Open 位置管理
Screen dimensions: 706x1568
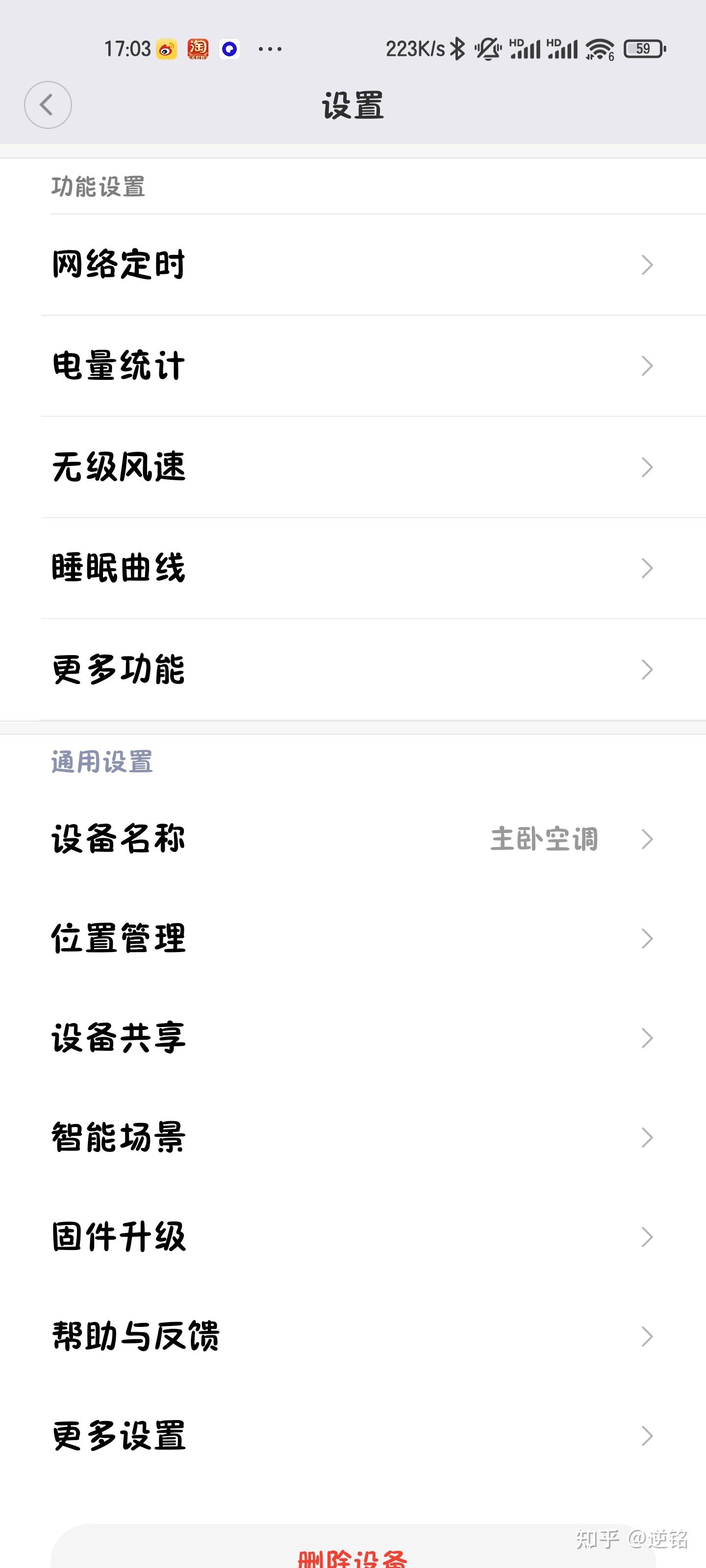353,938
